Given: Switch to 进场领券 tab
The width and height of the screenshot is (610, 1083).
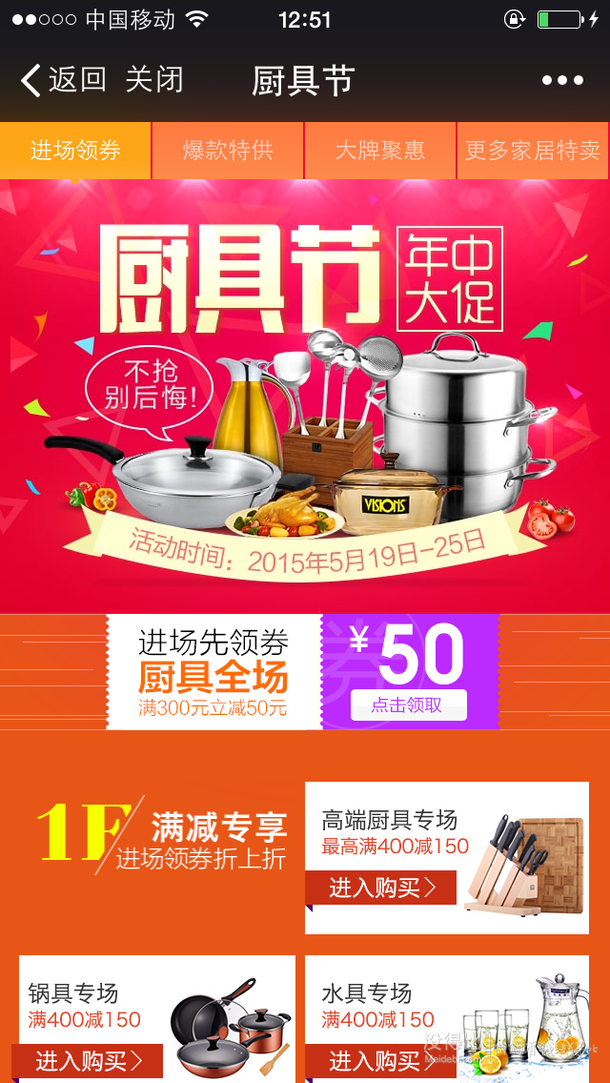Looking at the screenshot, I should point(75,151).
